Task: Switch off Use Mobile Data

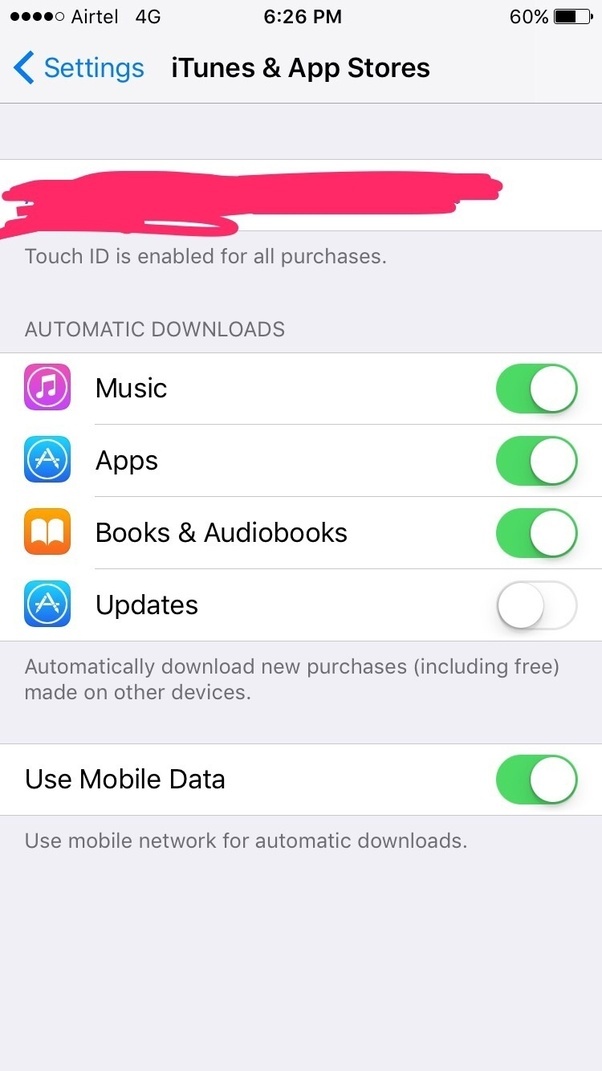Action: point(536,780)
